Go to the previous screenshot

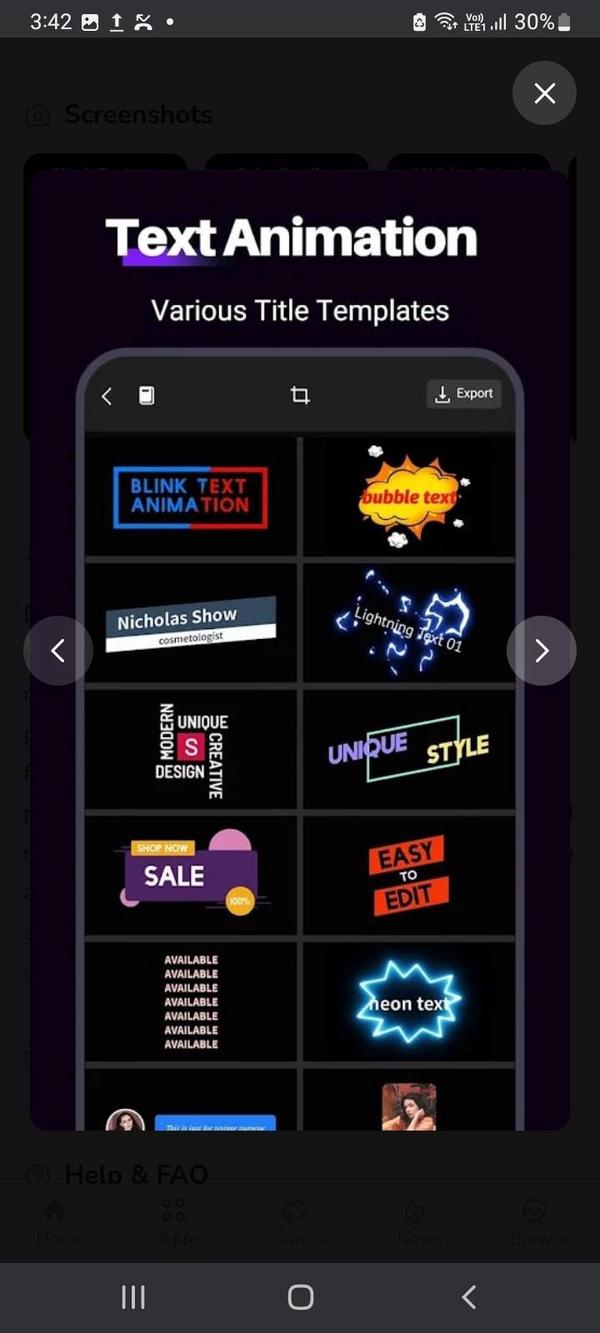point(58,651)
